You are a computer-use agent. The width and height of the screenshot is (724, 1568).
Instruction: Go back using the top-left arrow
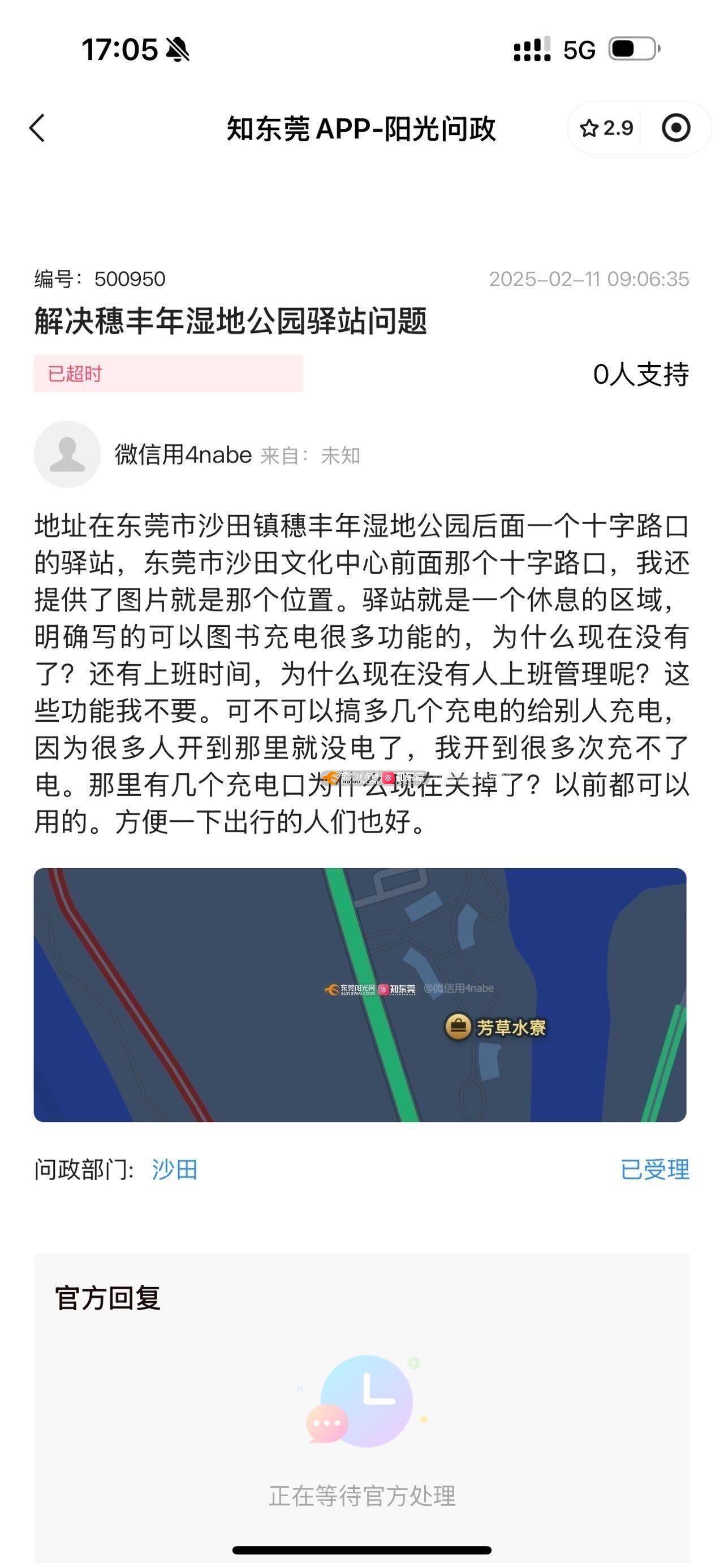[38, 128]
